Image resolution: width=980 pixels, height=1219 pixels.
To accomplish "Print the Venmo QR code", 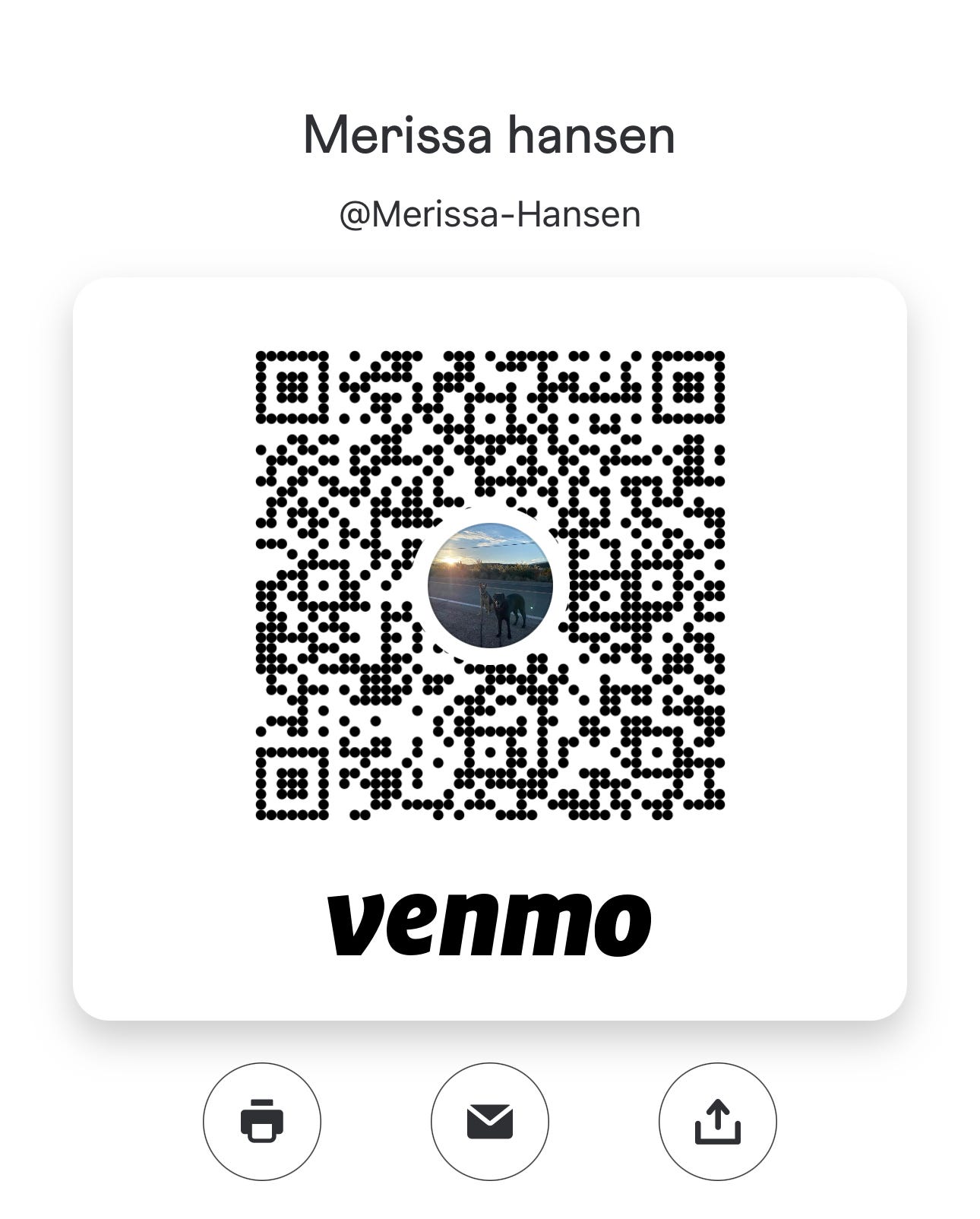I will coord(261,1121).
